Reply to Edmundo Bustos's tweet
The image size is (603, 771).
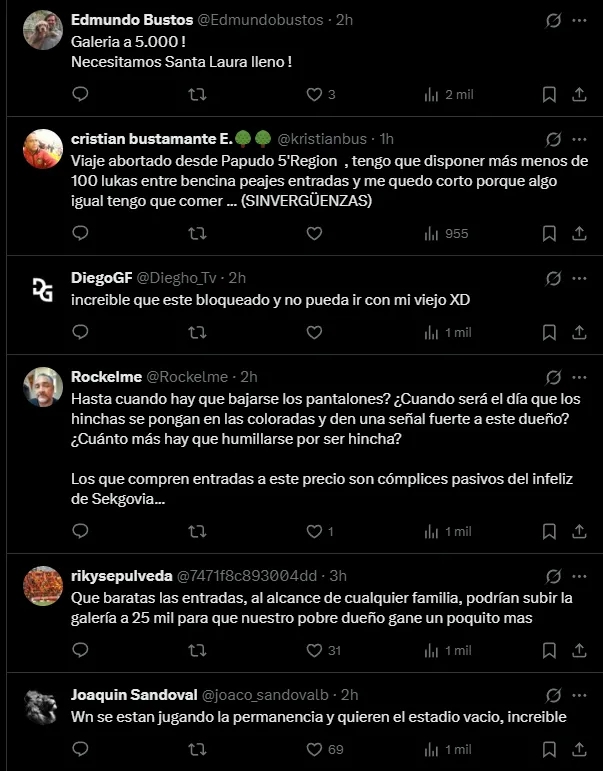[x=81, y=95]
